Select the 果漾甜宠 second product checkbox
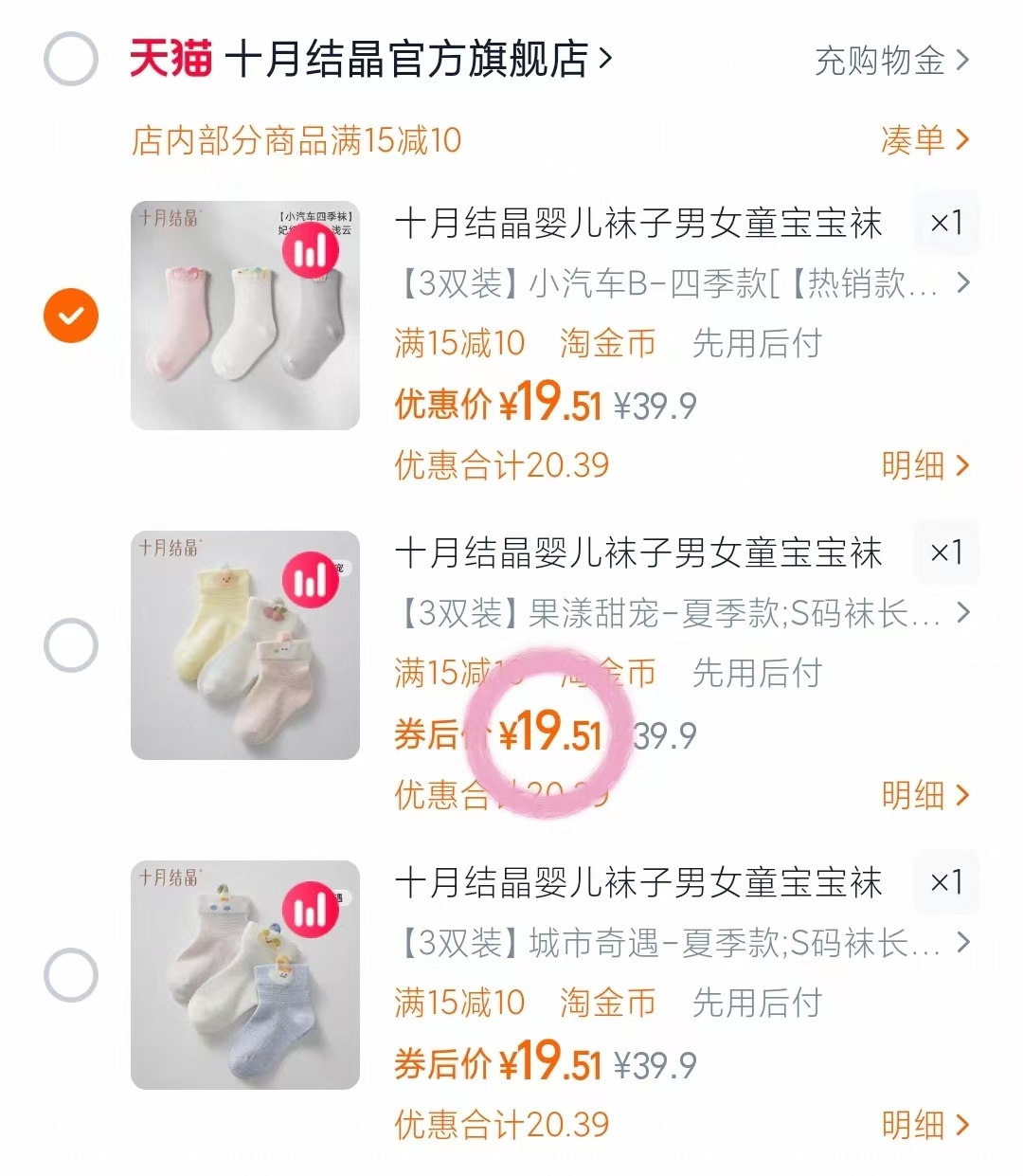This screenshot has height=1176, width=1023. point(70,645)
